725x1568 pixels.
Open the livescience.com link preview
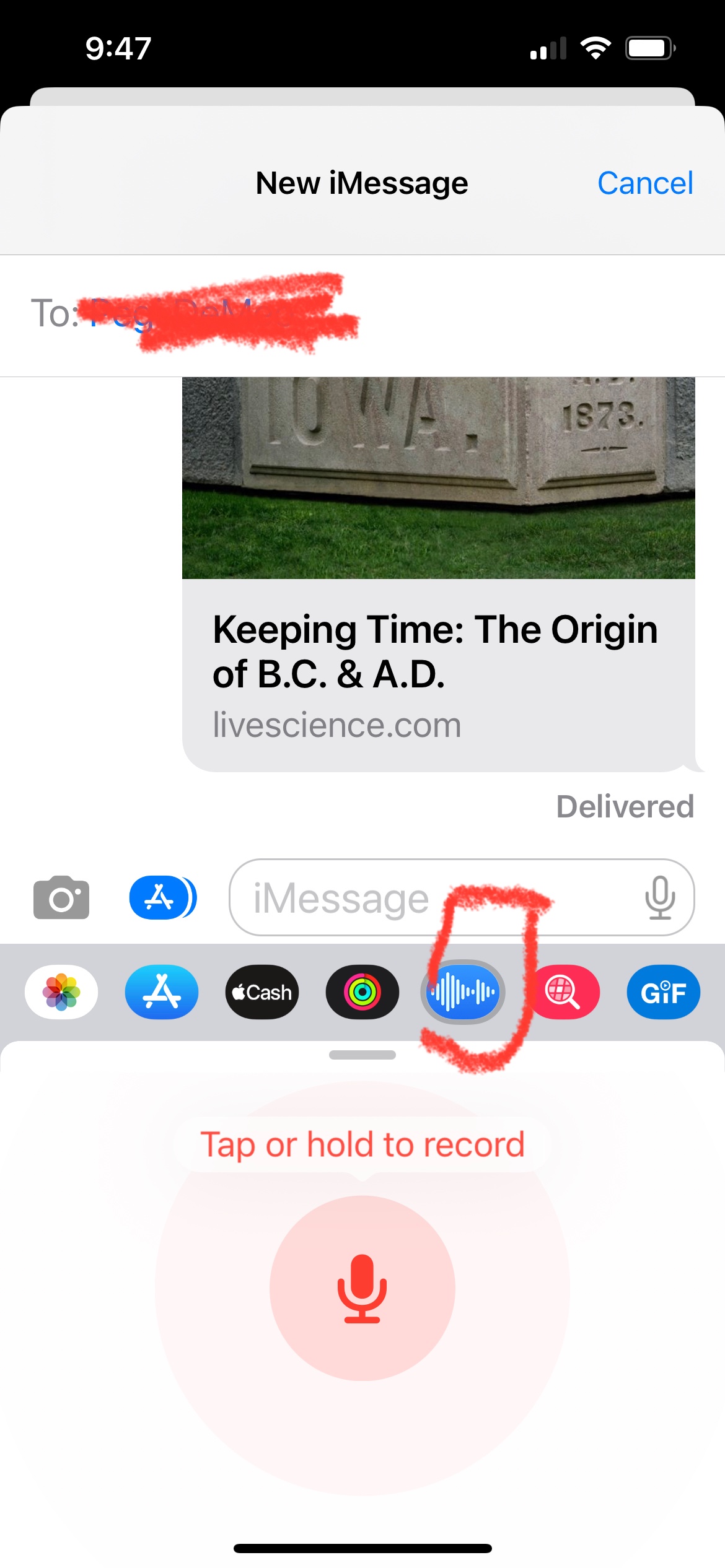pyautogui.click(x=439, y=574)
